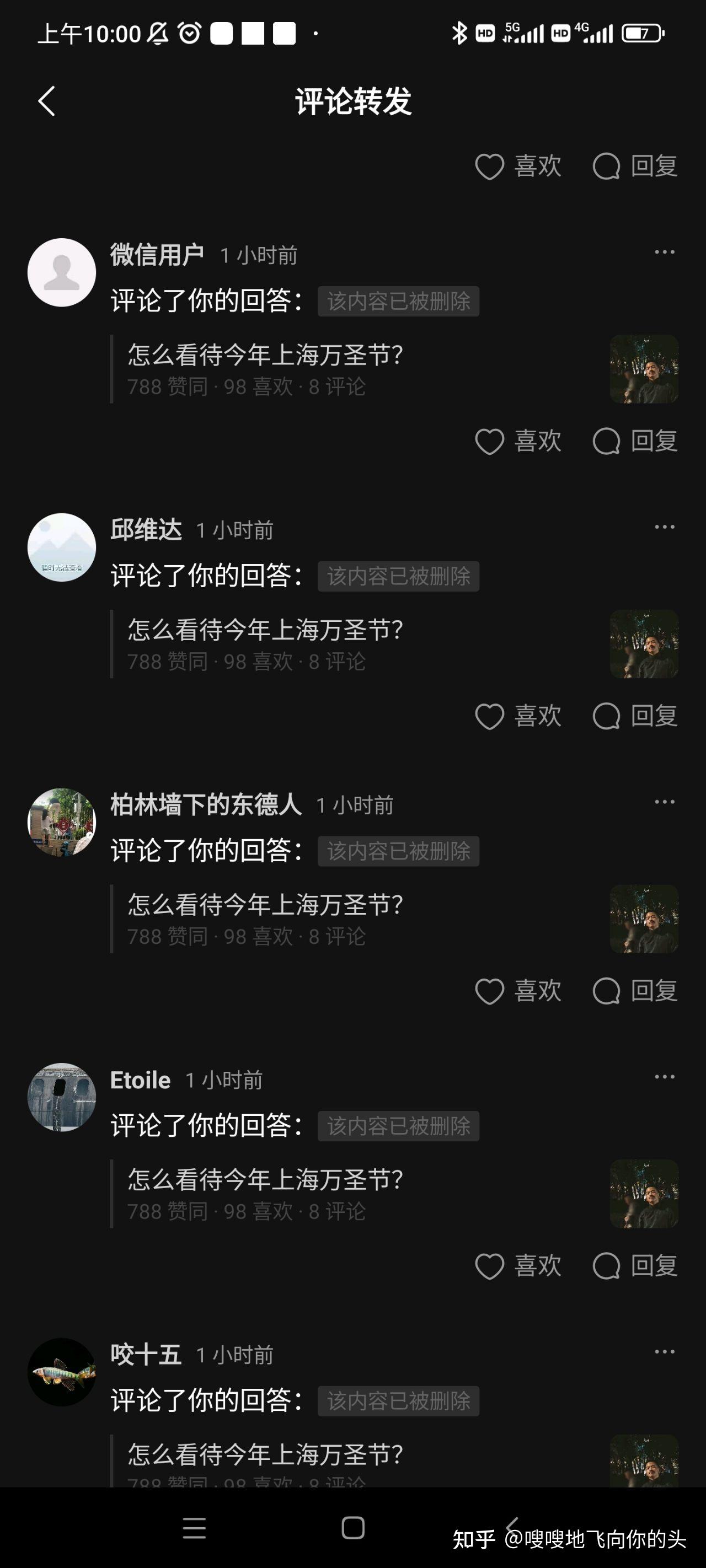
Task: Open more options for 微信用户's entry
Action: (664, 252)
